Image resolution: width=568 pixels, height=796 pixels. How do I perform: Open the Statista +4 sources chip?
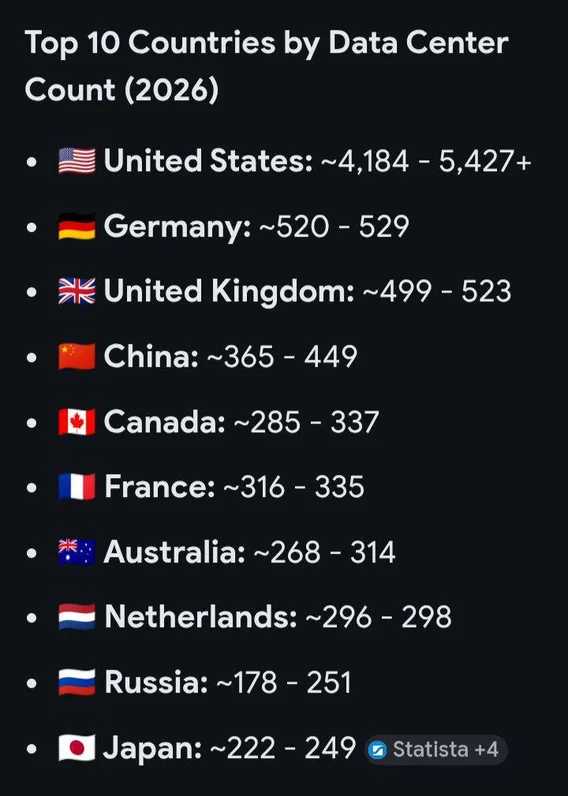(436, 749)
